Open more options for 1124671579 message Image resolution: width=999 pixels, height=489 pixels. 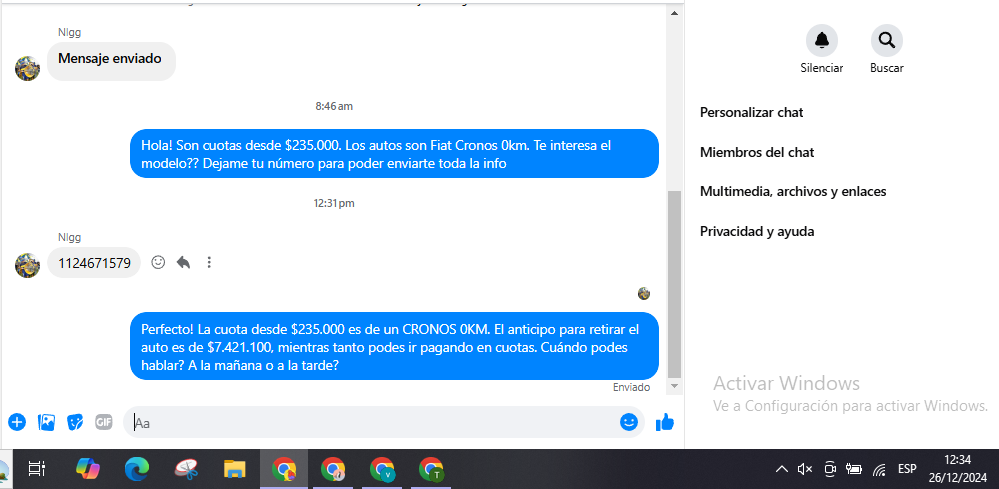(209, 263)
